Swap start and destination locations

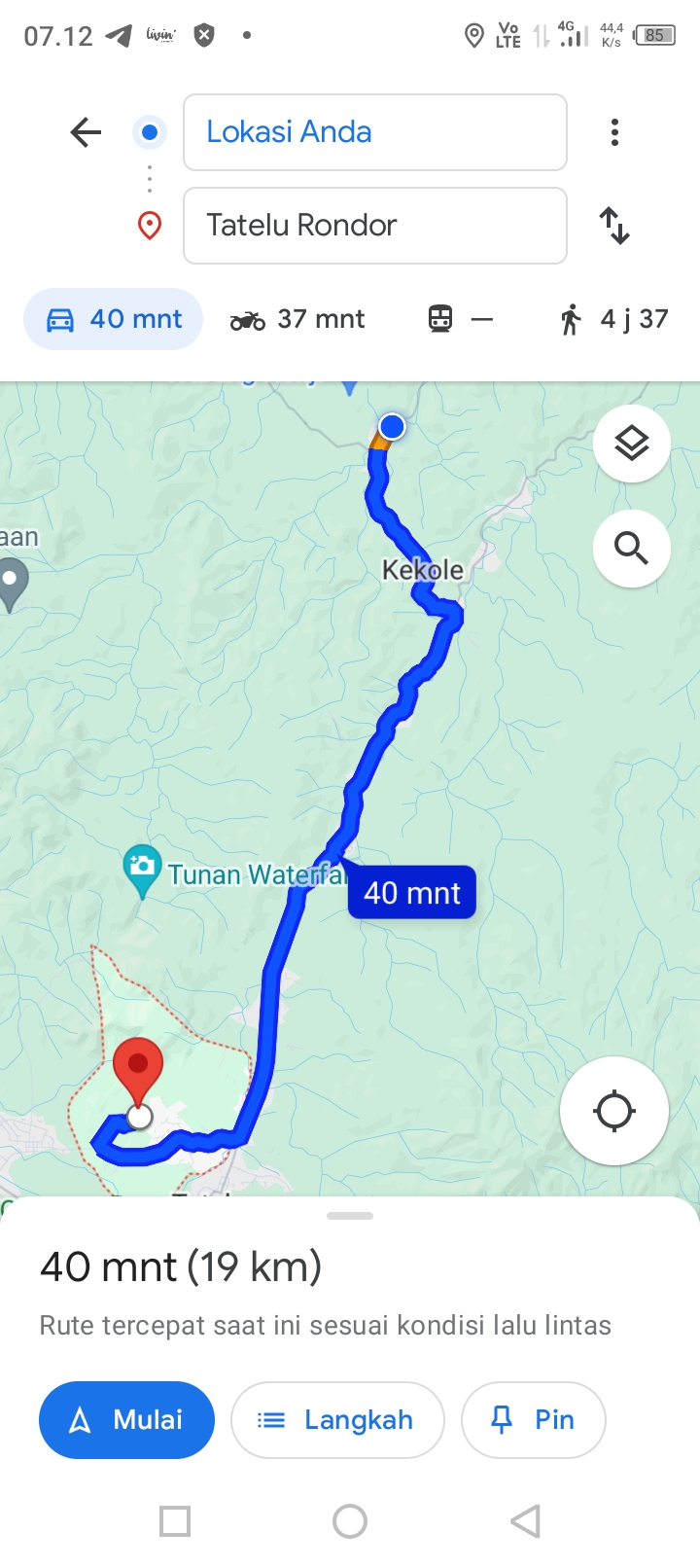coord(614,226)
